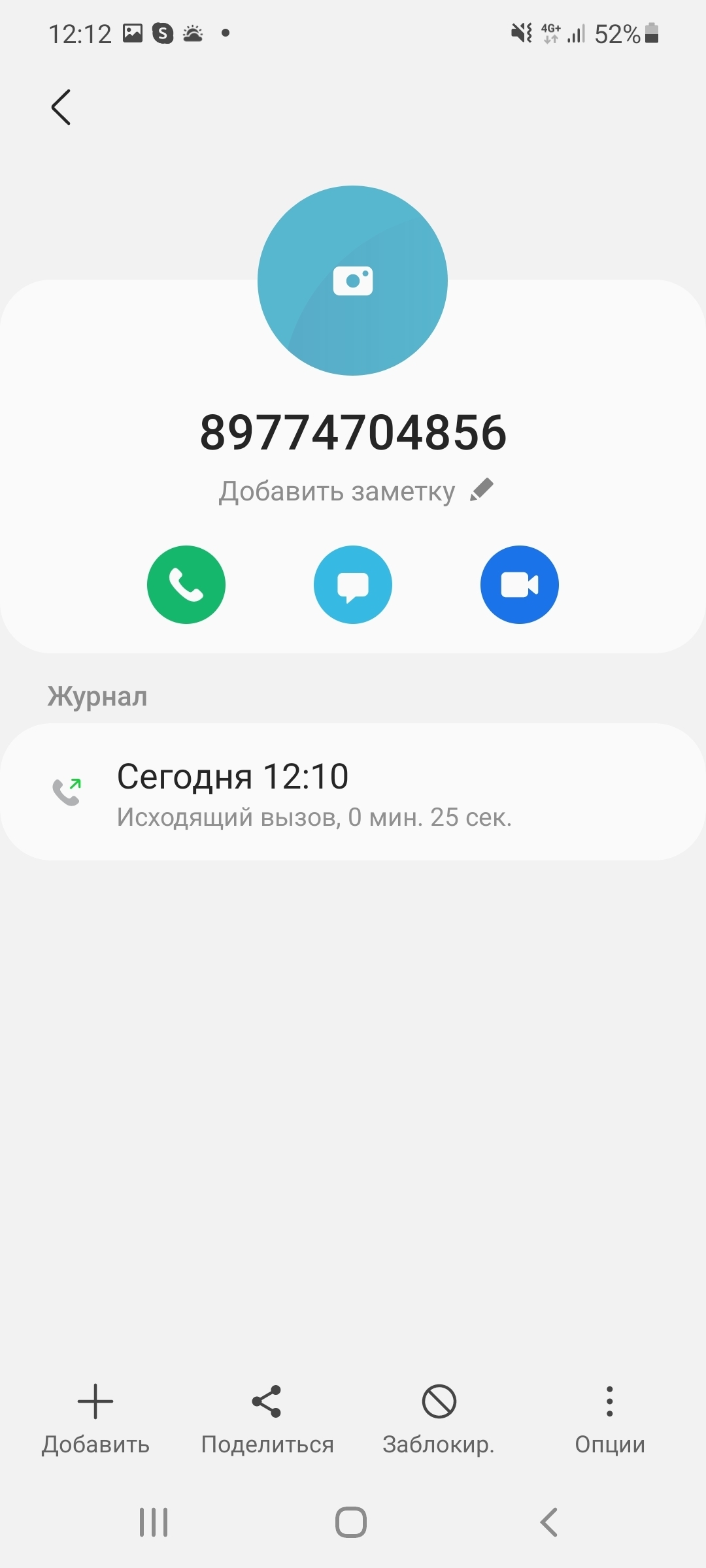Tap Добавить to save the contact

click(x=95, y=1419)
